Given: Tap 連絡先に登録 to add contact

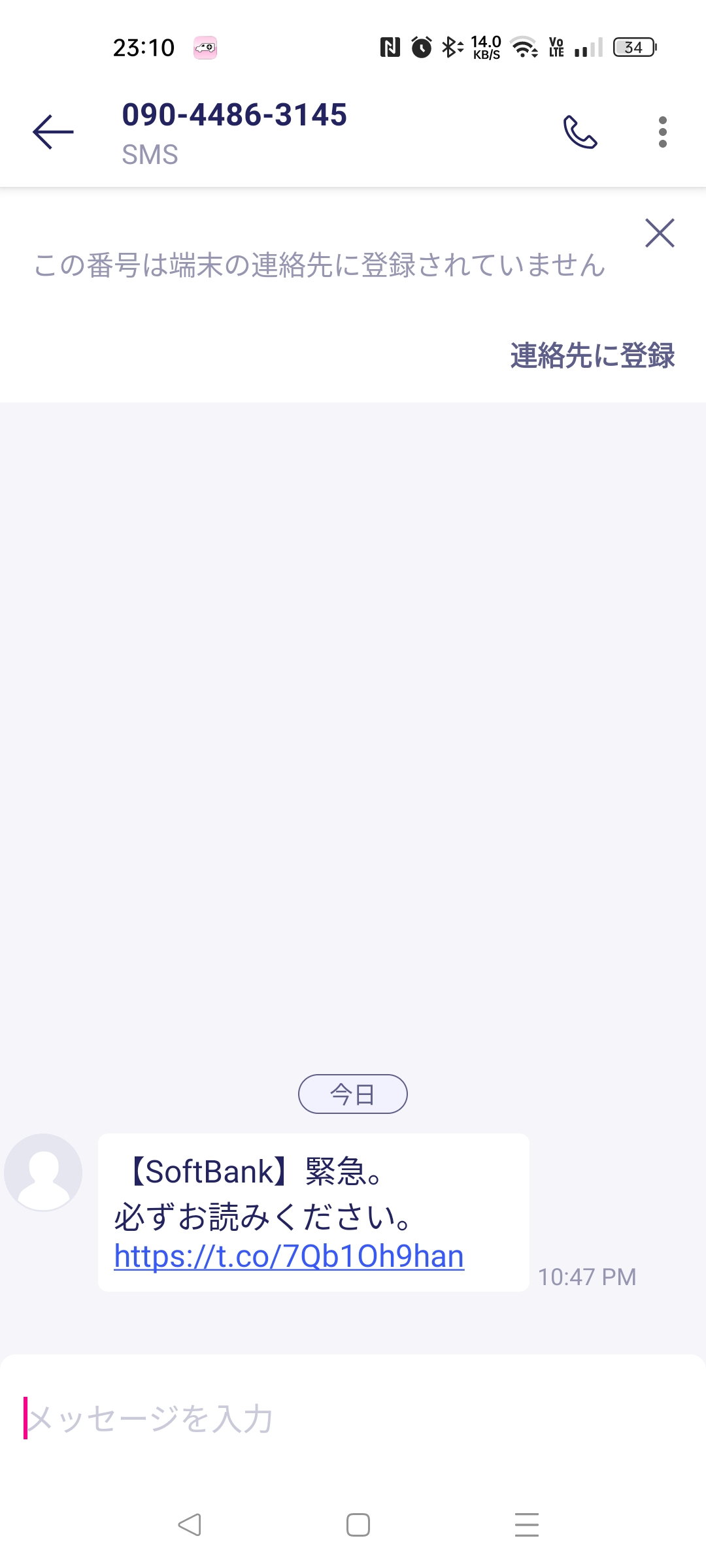Looking at the screenshot, I should [x=592, y=355].
